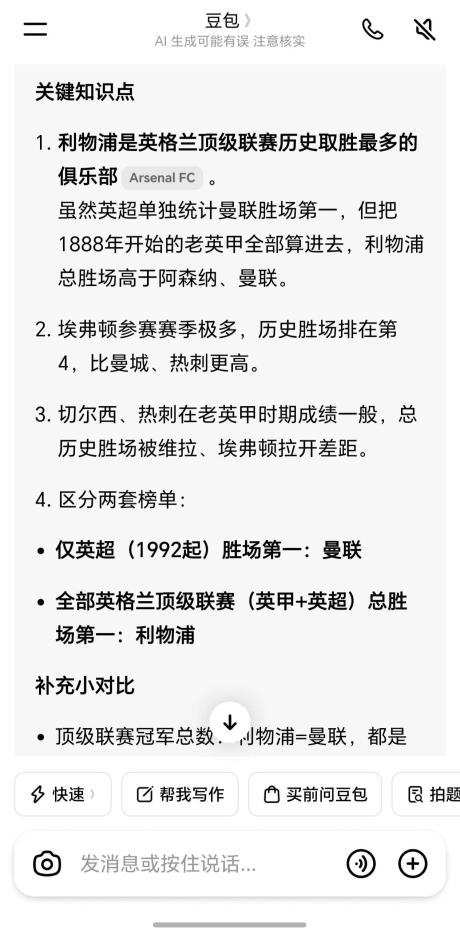Open the 拍题 shortcut chip
460x939 pixels.
426,794
